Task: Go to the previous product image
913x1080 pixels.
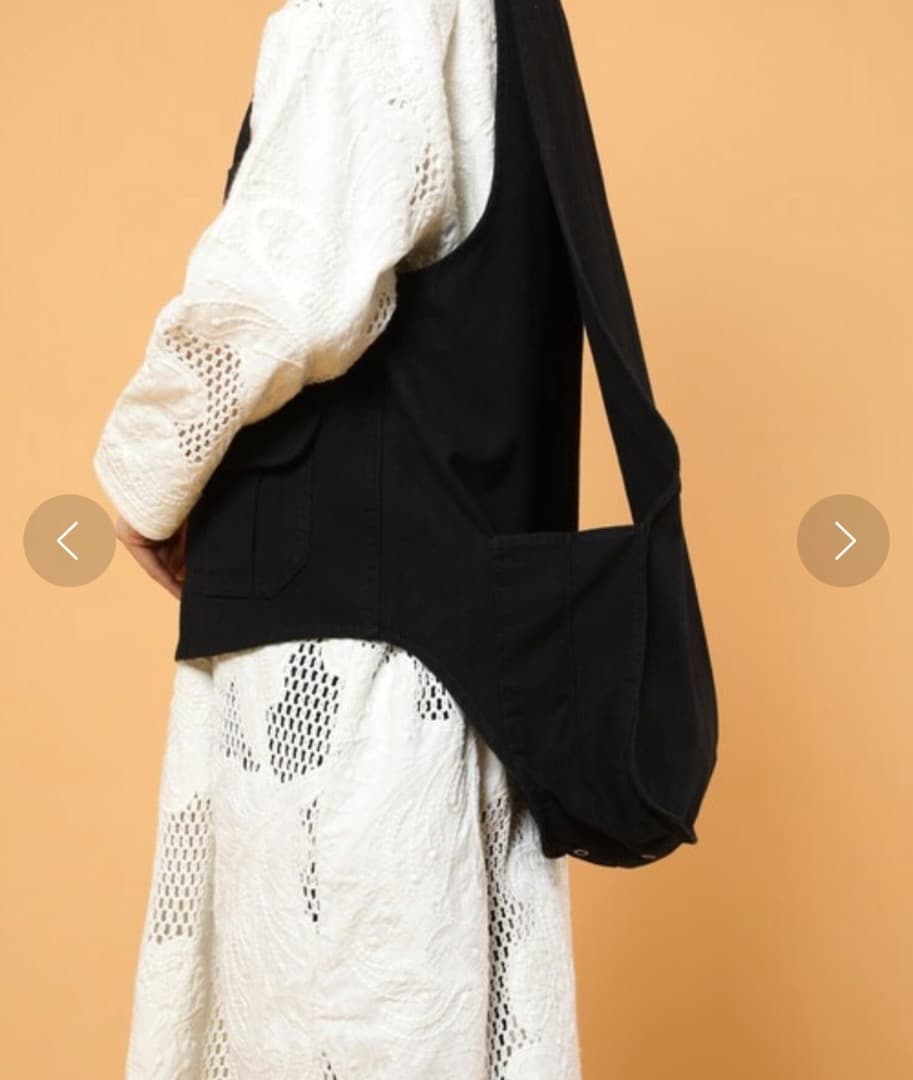Action: pos(69,540)
